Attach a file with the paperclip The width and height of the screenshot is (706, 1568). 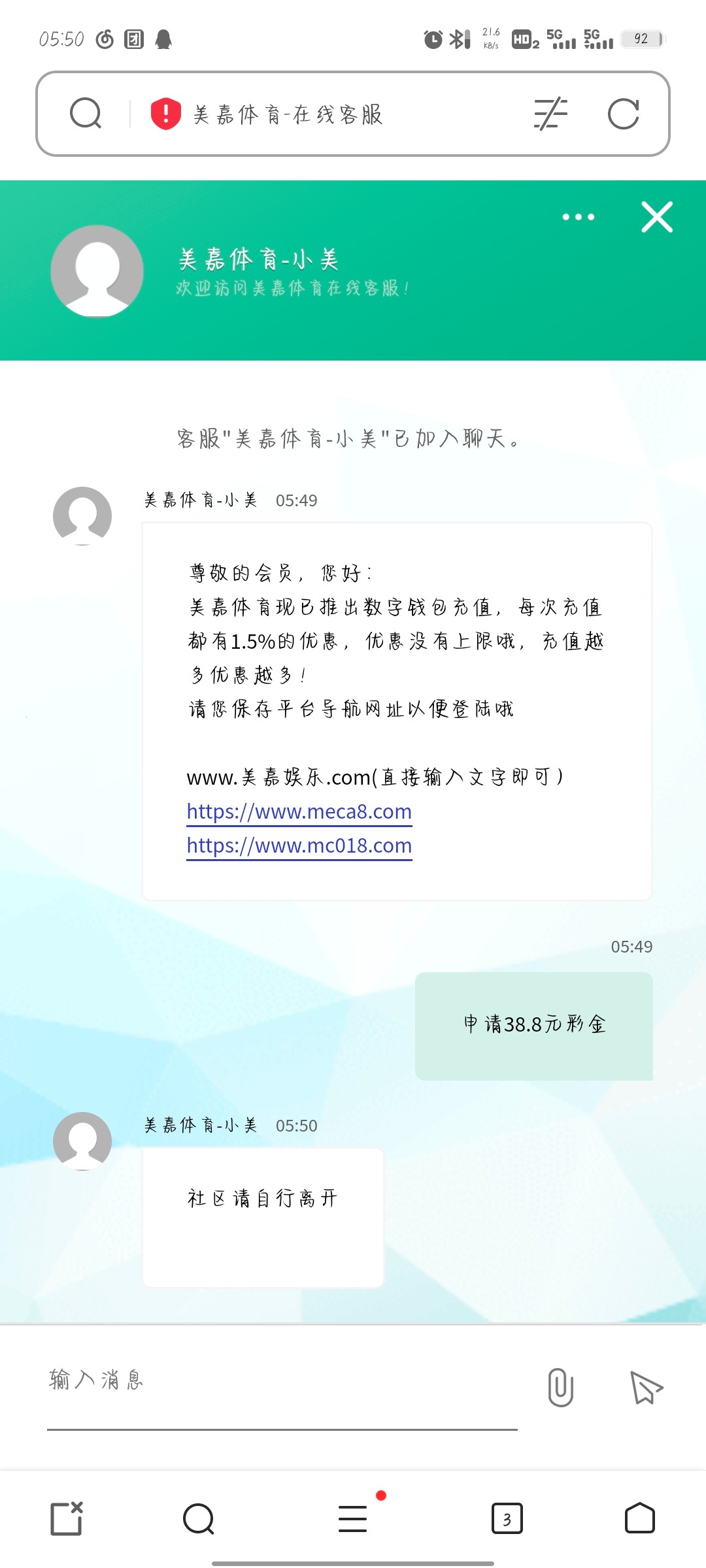[560, 1386]
